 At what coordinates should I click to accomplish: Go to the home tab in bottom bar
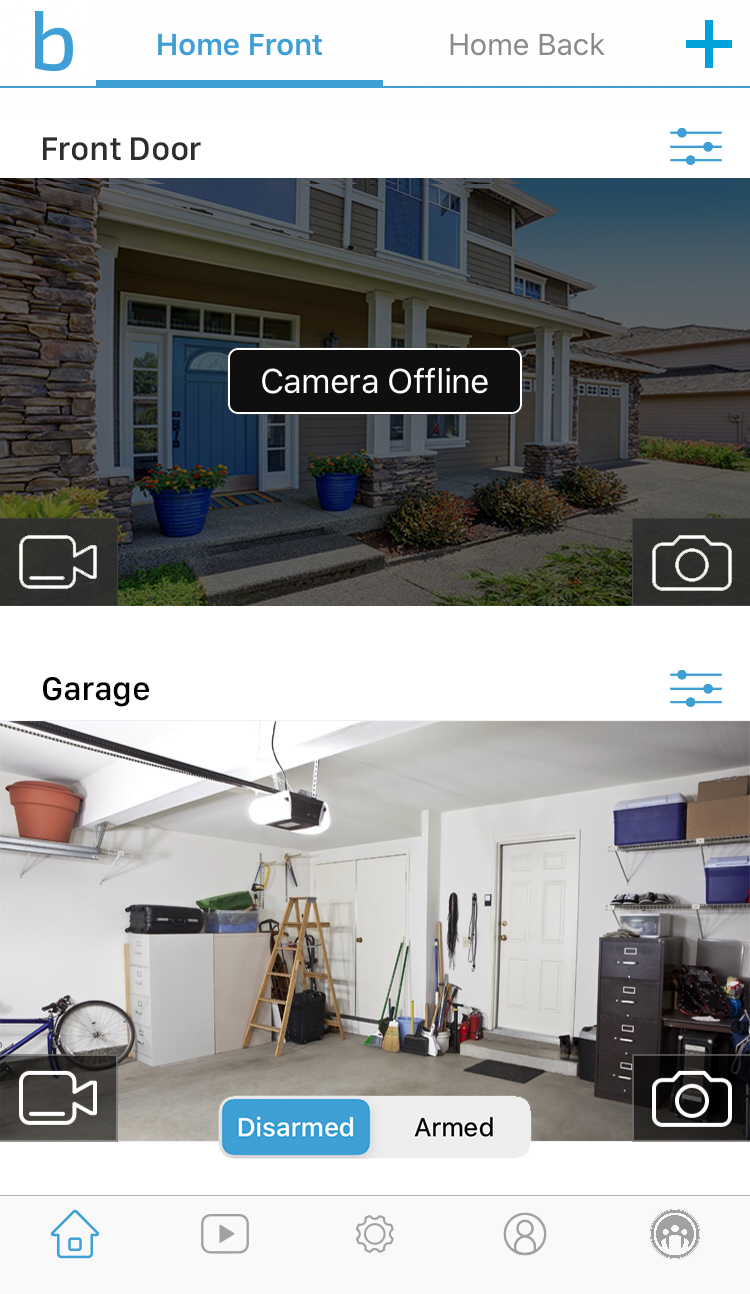pyautogui.click(x=75, y=1234)
